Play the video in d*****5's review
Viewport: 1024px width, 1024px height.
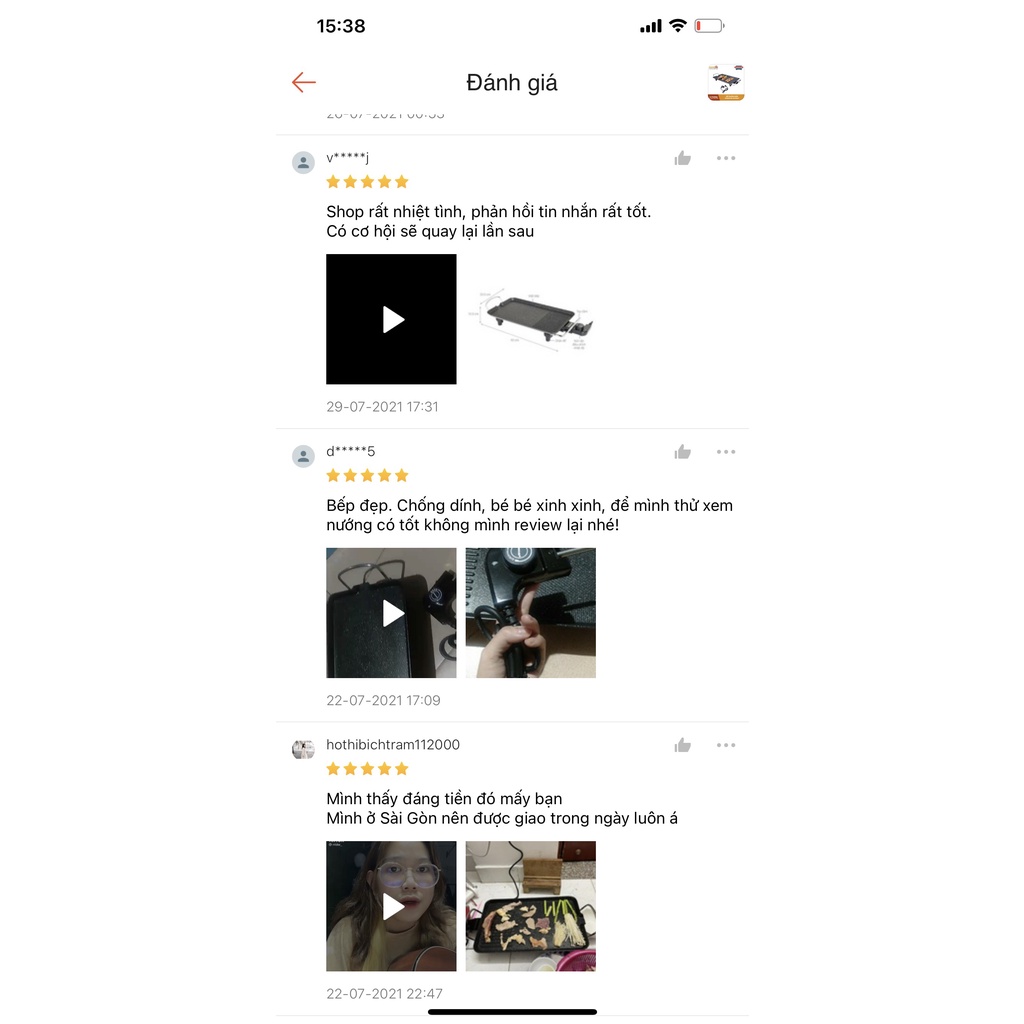coord(391,613)
